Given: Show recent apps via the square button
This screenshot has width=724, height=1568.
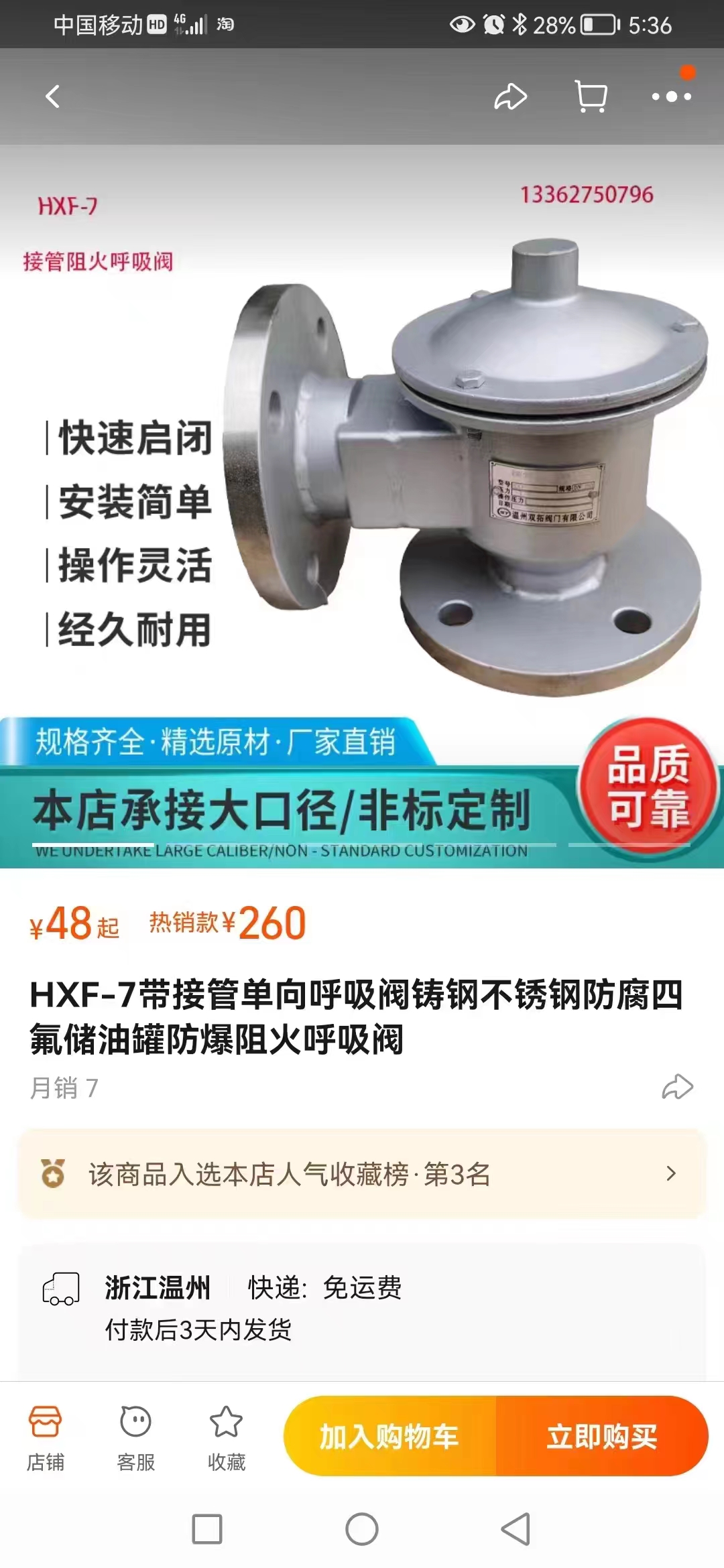Looking at the screenshot, I should 207,1529.
